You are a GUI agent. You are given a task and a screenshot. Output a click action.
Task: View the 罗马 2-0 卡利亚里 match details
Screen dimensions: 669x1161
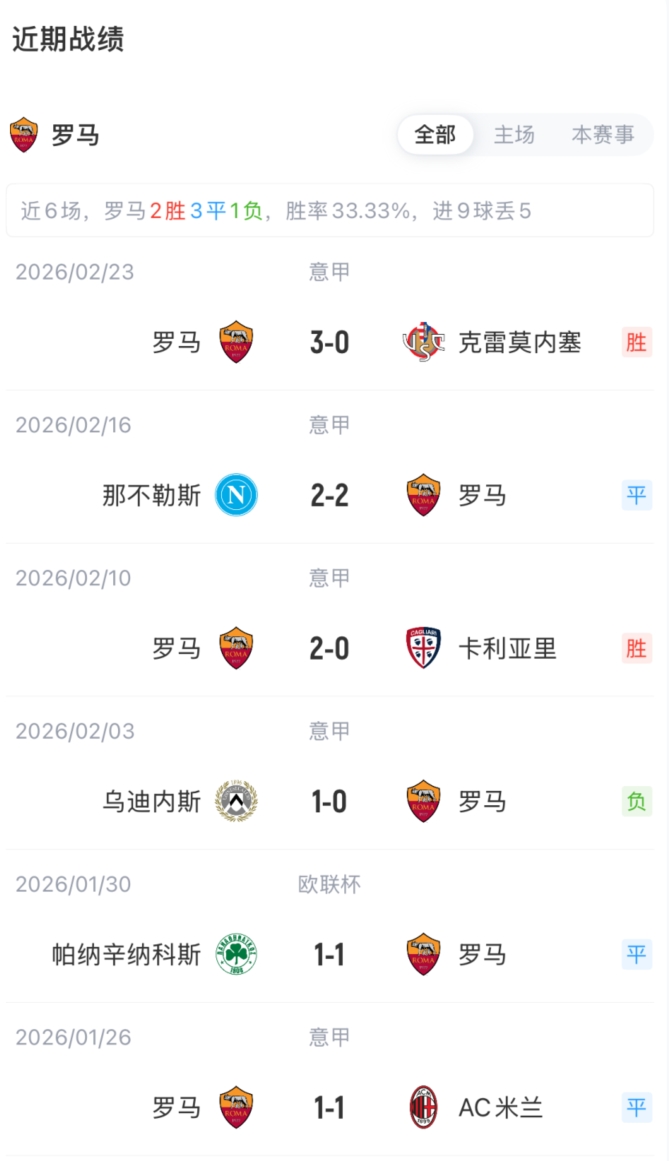click(x=329, y=649)
